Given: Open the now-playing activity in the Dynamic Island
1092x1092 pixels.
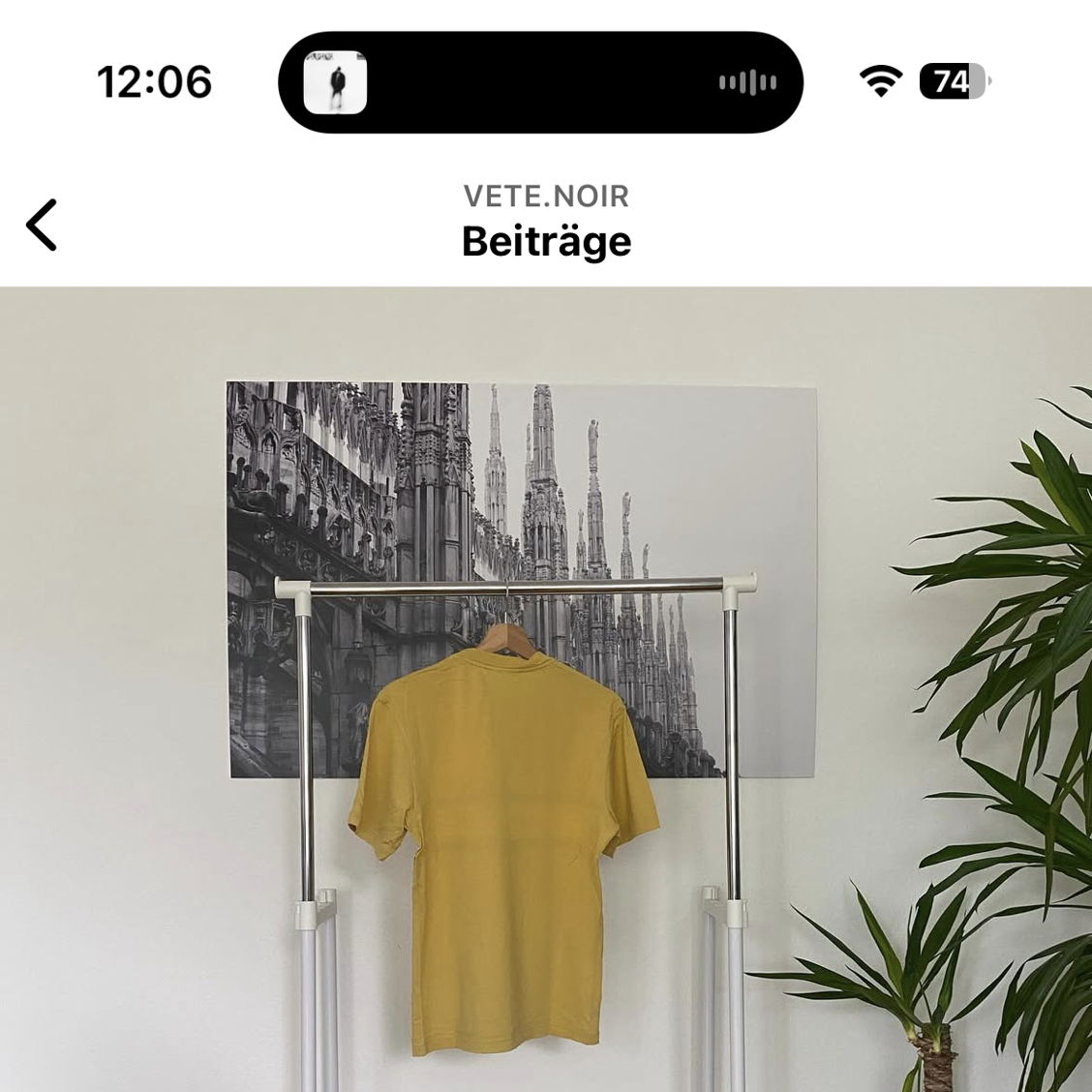Looking at the screenshot, I should tap(540, 82).
